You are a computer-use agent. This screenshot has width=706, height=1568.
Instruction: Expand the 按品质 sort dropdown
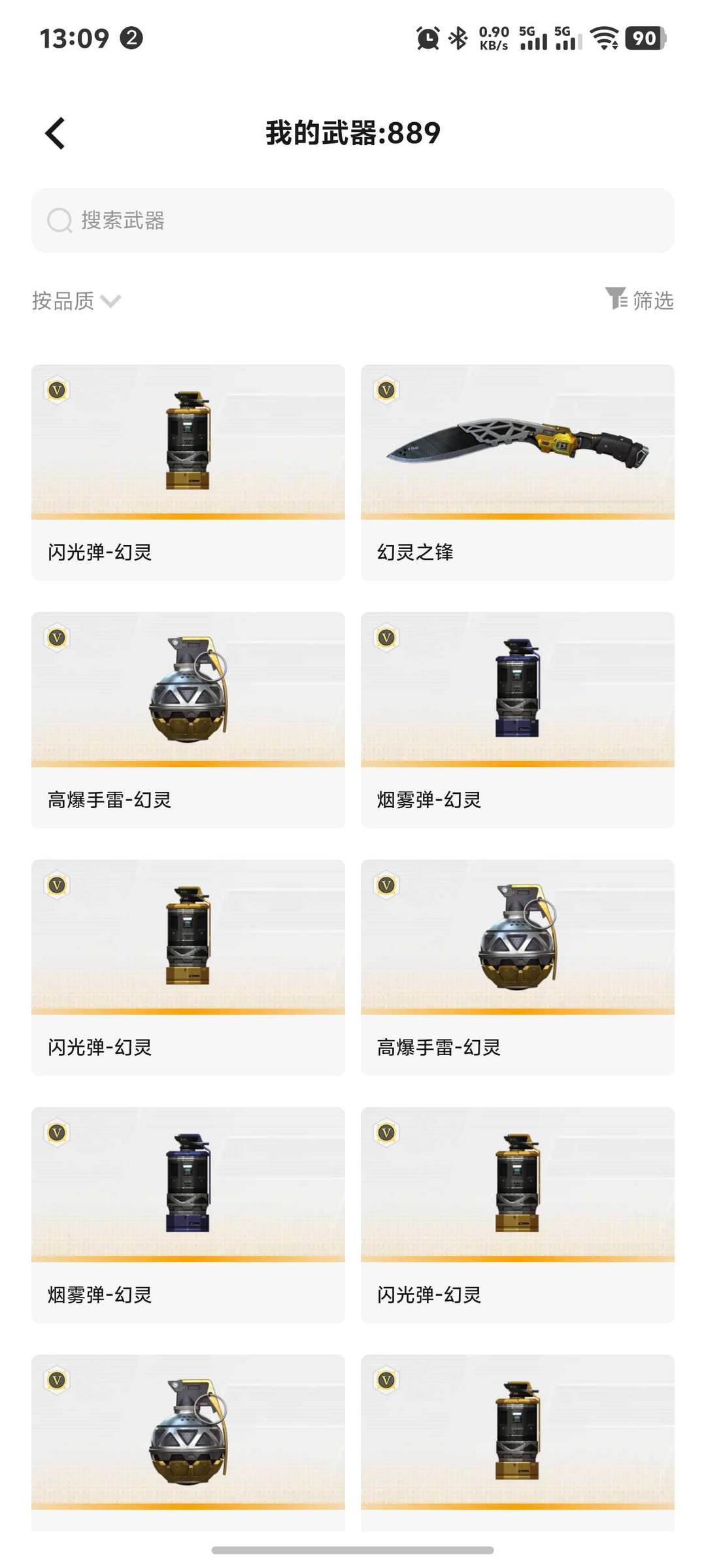pos(76,301)
